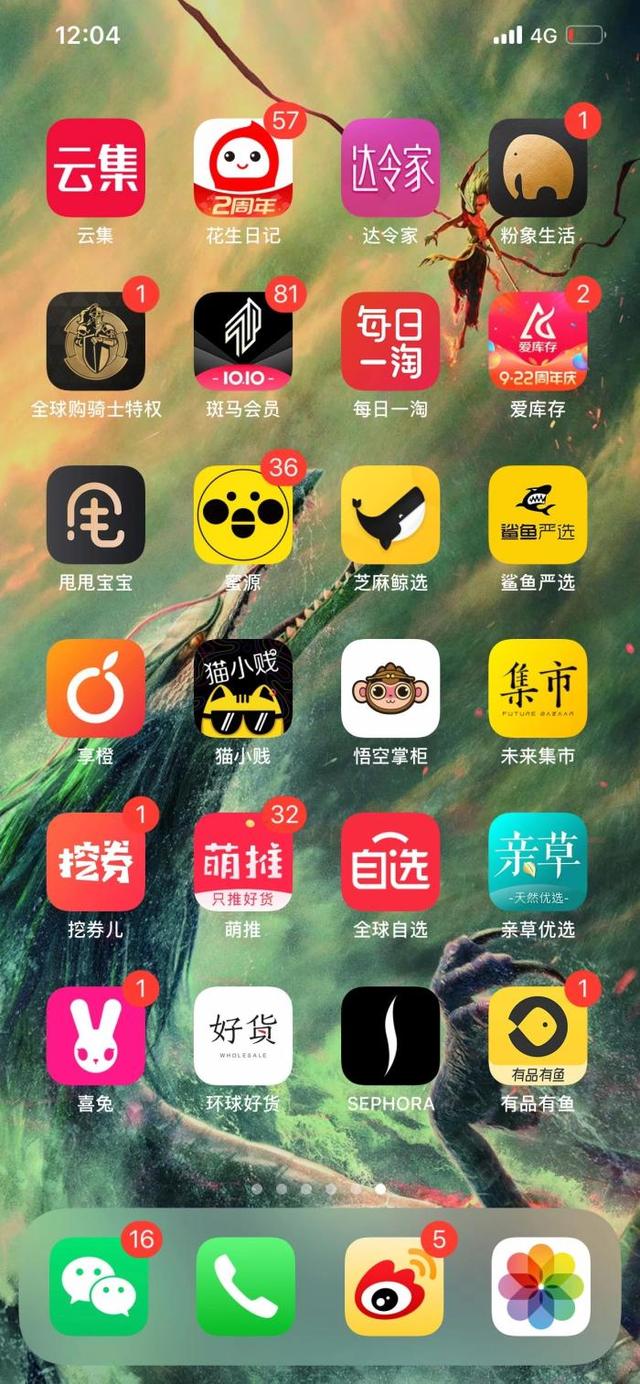Open the 猫小贱 app
Image resolution: width=640 pixels, height=1384 pixels.
243,688
